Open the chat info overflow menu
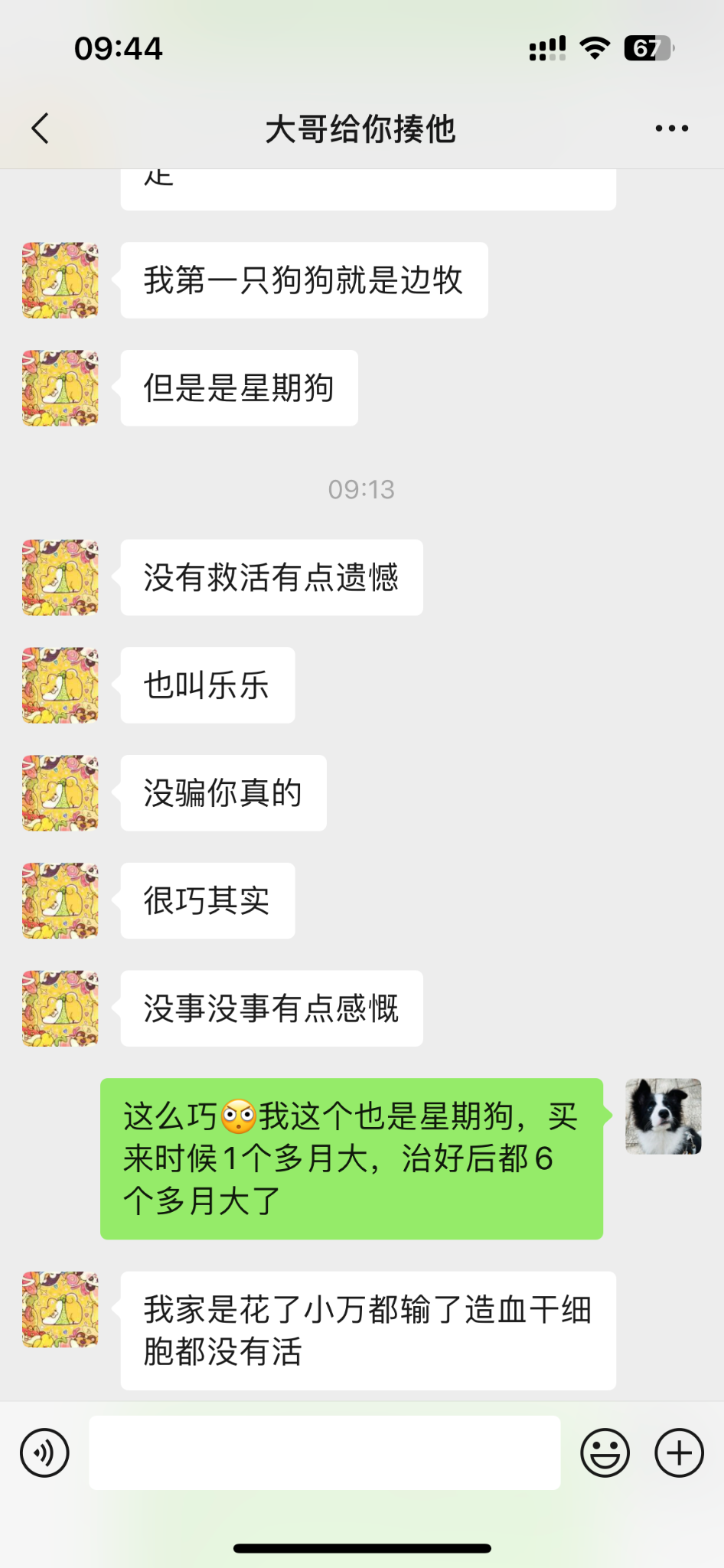This screenshot has height=1568, width=724. click(x=671, y=129)
